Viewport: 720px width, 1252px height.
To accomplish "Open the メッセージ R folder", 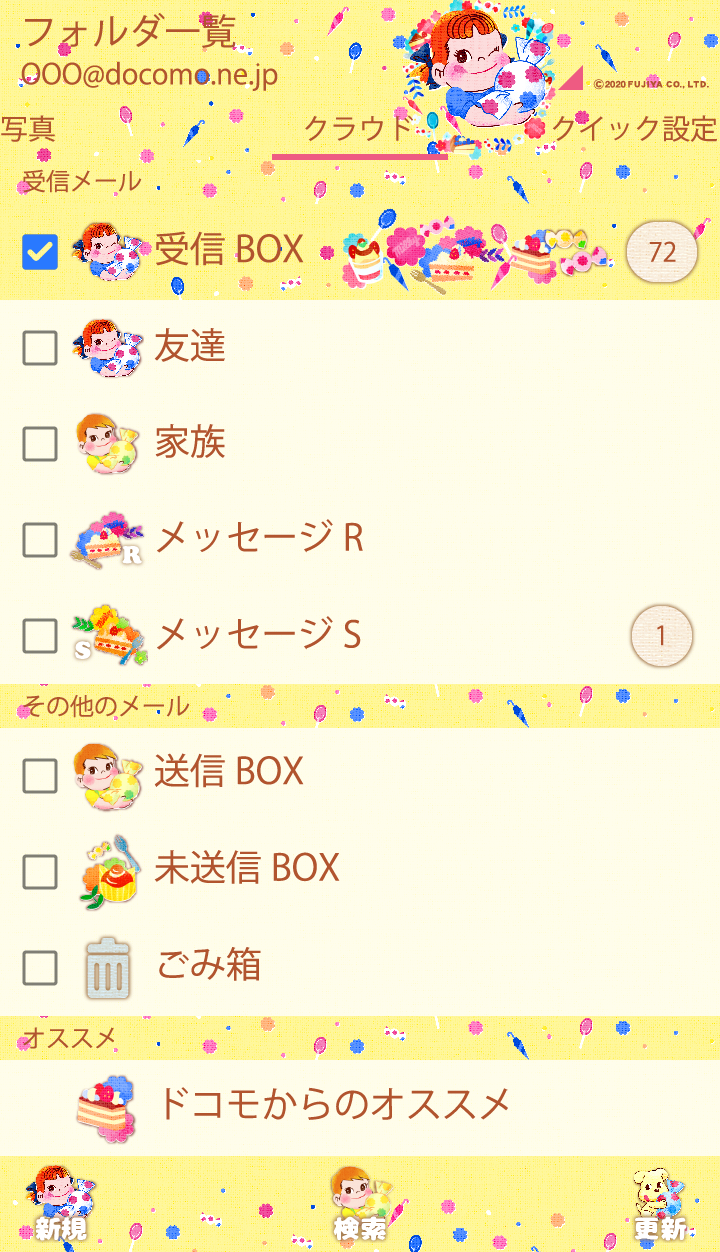I will [x=258, y=539].
